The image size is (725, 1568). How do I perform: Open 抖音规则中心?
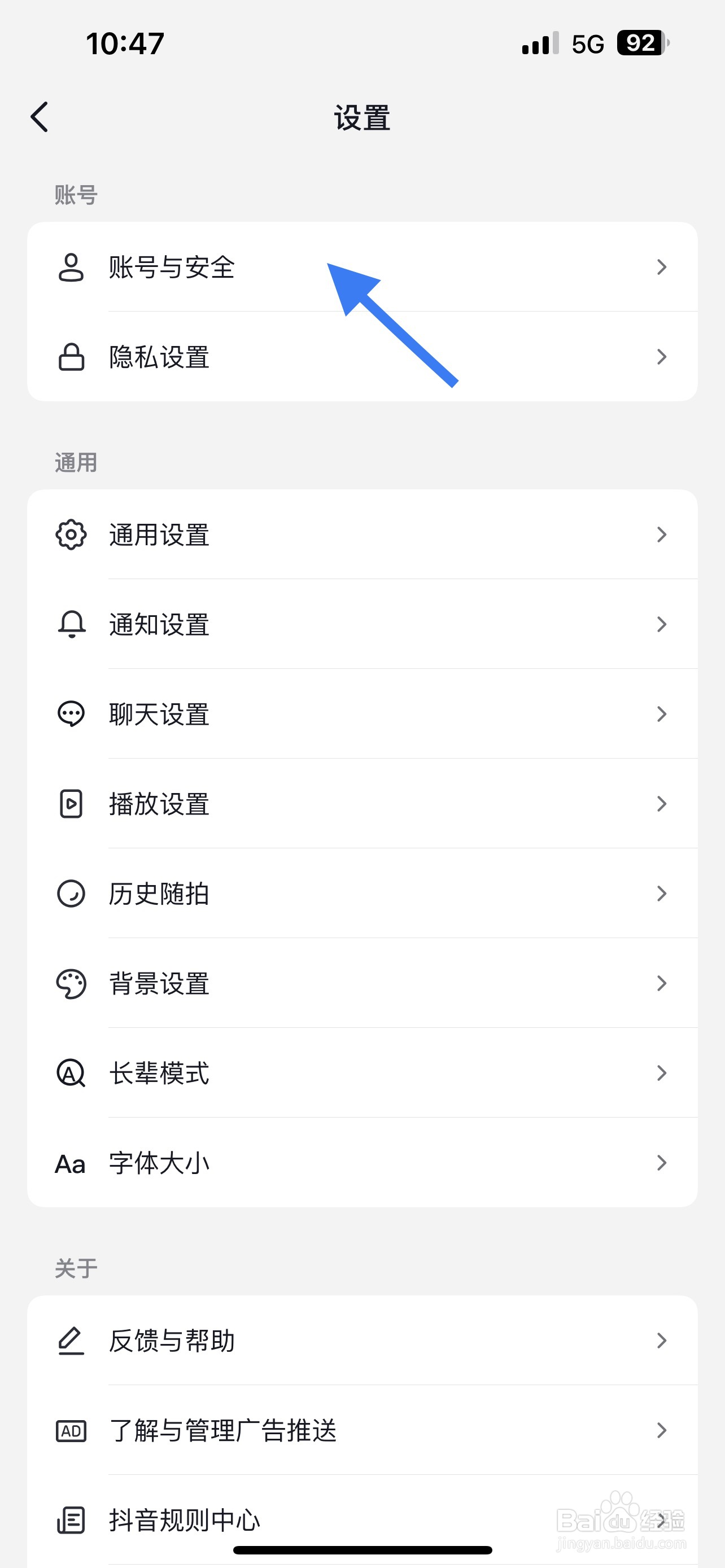pos(362,1520)
